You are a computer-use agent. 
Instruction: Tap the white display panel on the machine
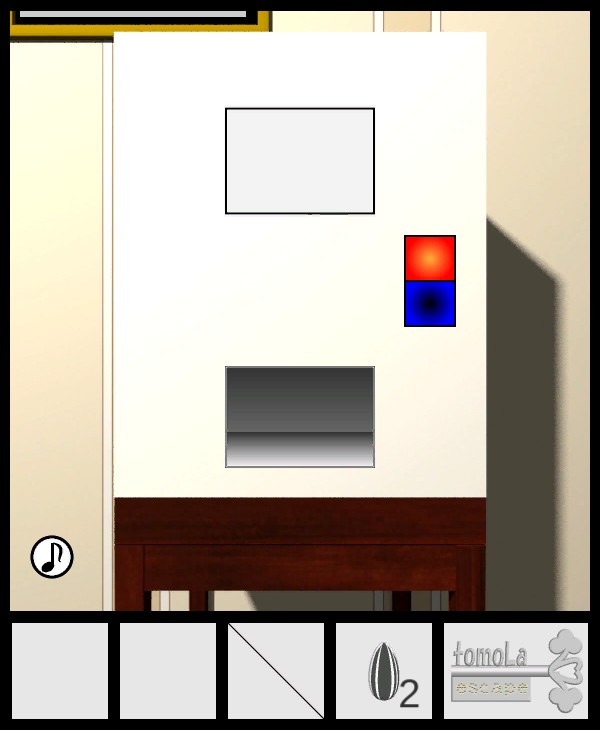point(300,161)
